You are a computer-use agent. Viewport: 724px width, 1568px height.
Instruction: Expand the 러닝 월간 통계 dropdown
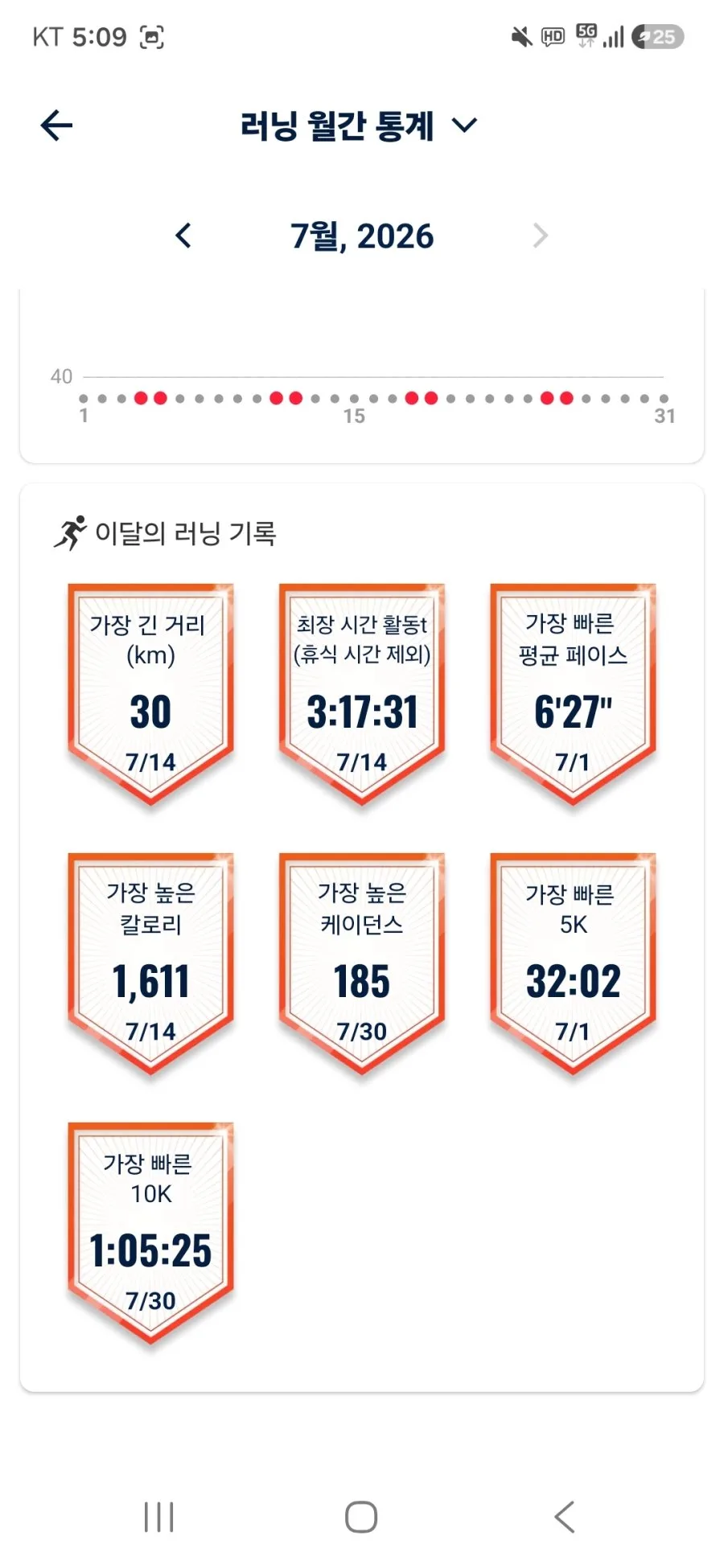pyautogui.click(x=359, y=126)
